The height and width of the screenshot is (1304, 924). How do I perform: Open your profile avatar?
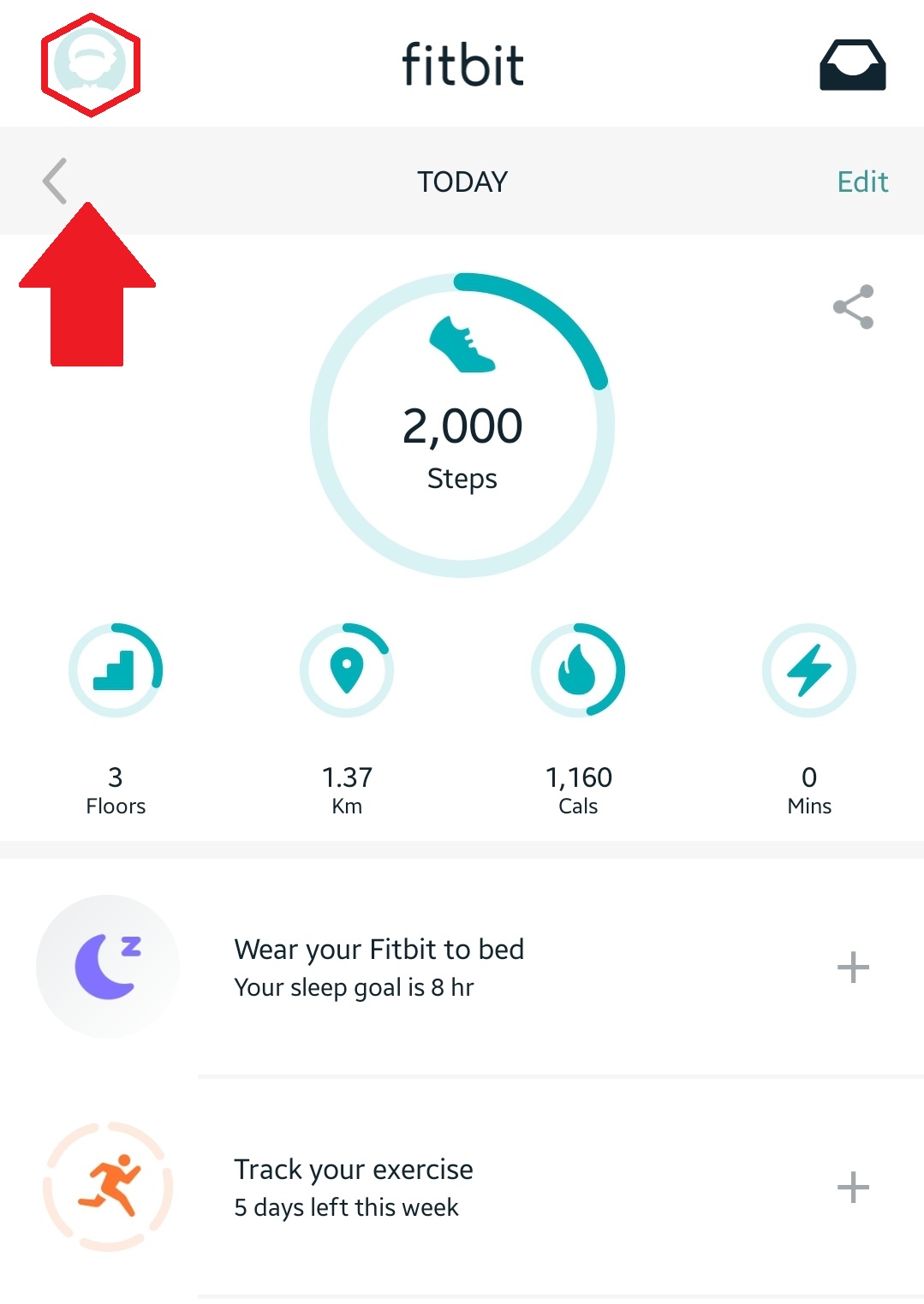point(91,63)
